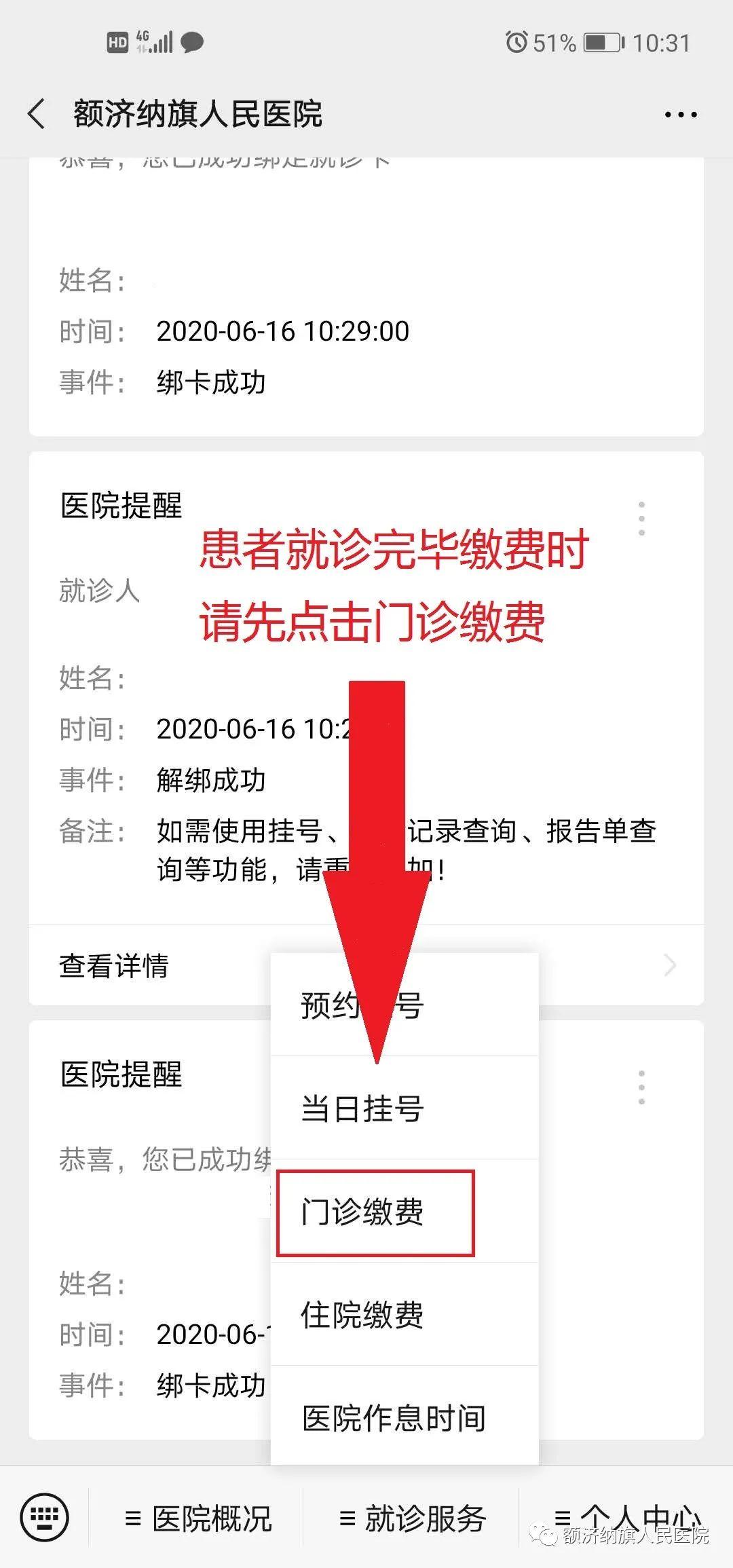The width and height of the screenshot is (733, 1568).
Task: View 医院作息时间 in the popup menu
Action: (x=394, y=1418)
